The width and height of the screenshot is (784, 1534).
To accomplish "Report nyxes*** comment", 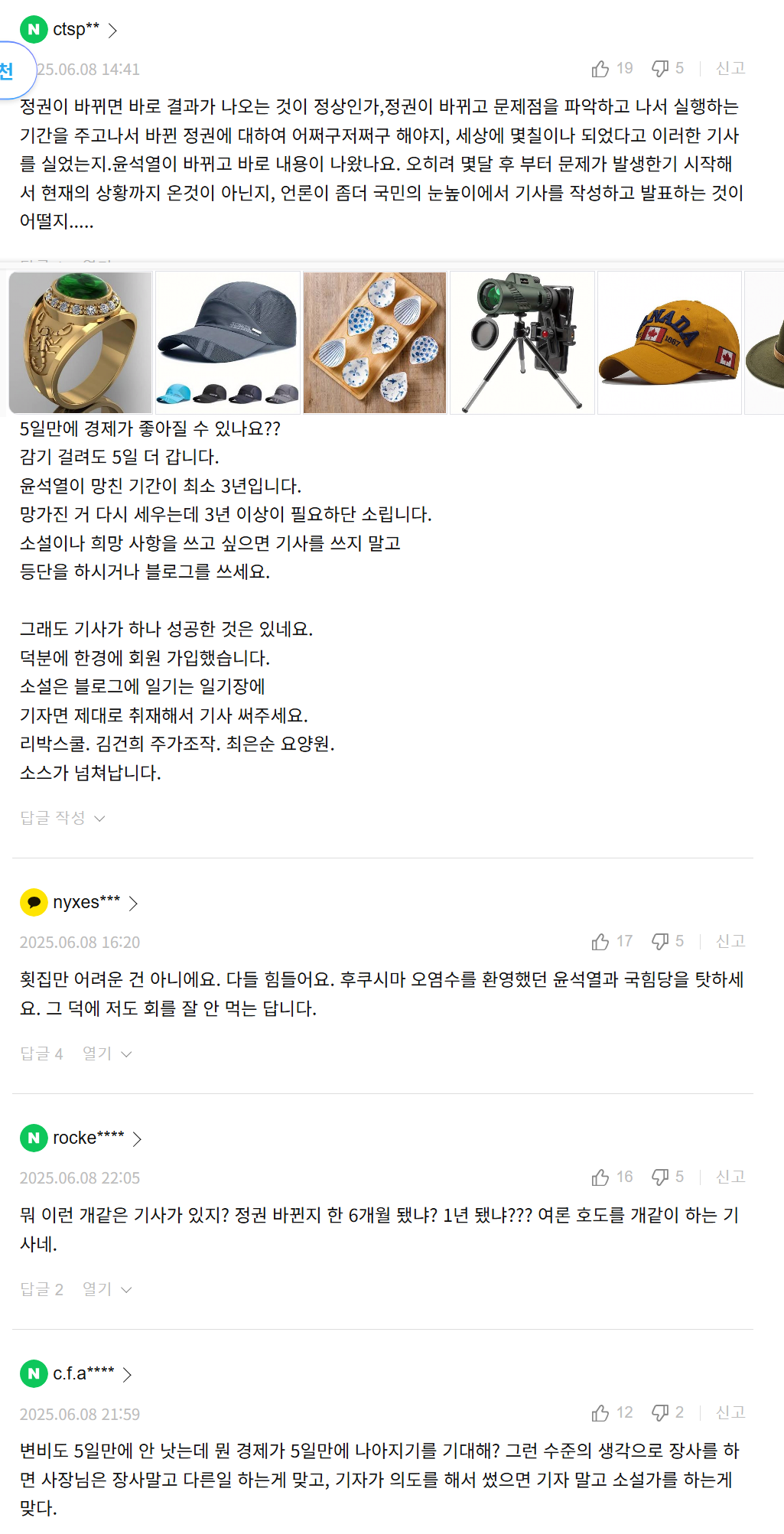I will coord(730,942).
